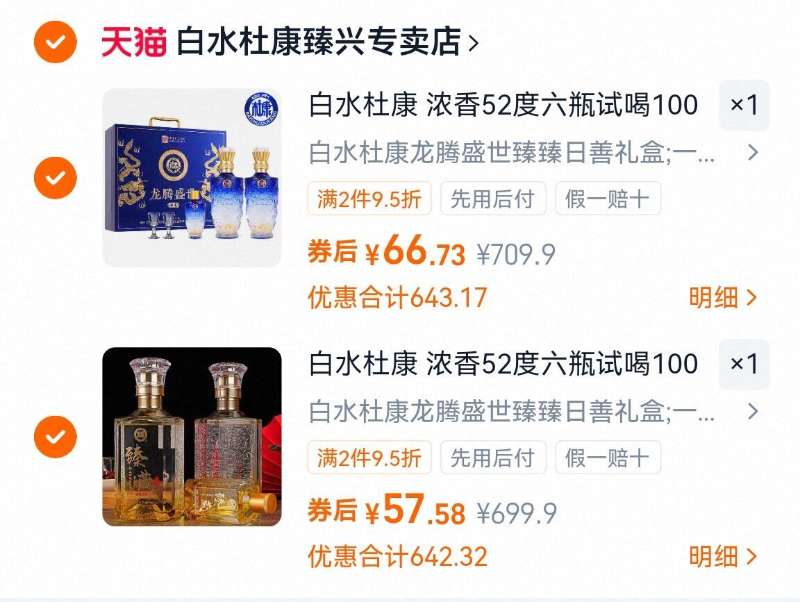Open the 白水杜康臻兴专卖店 store page
The image size is (800, 602).
point(320,42)
